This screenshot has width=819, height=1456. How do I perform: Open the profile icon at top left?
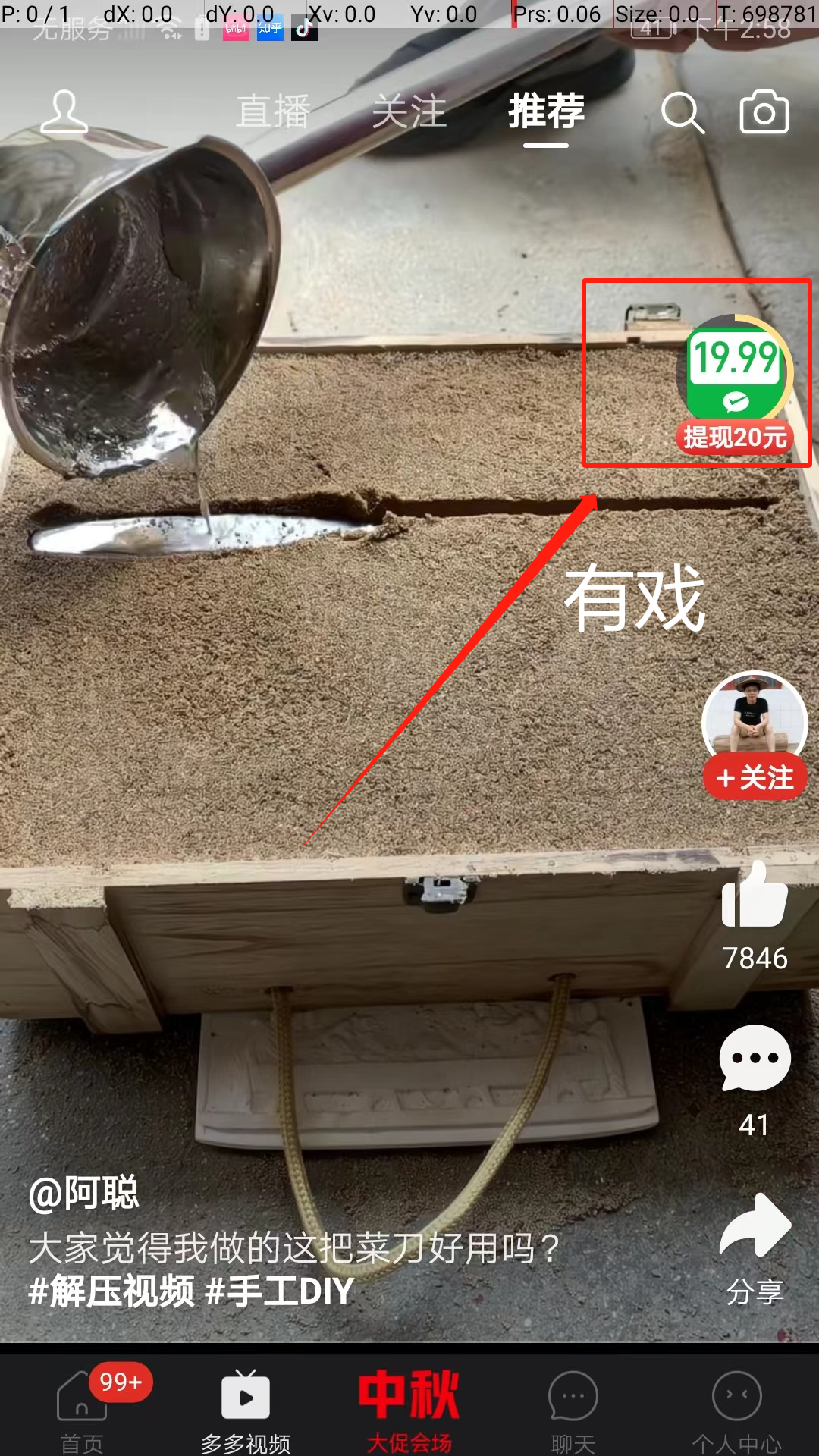click(64, 112)
